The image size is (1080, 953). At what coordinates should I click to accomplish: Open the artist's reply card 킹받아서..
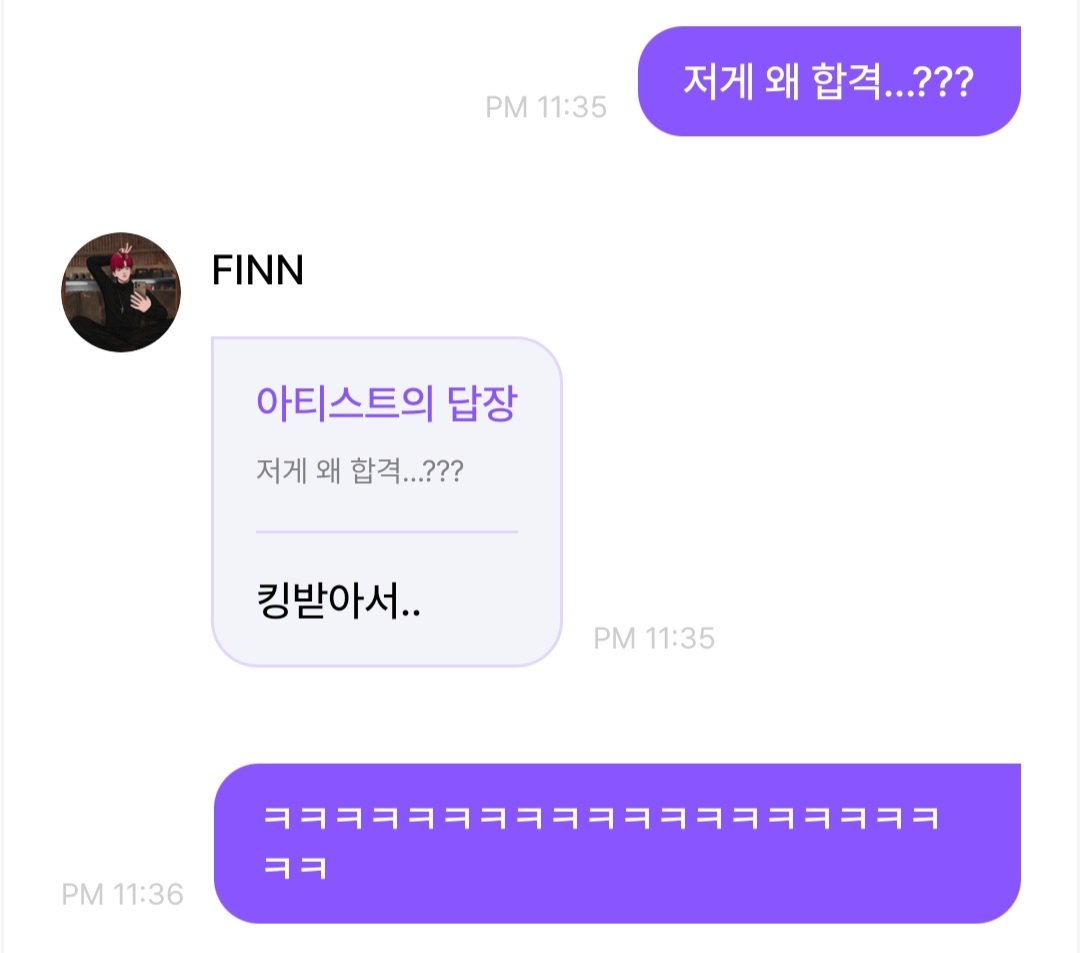pos(386,502)
